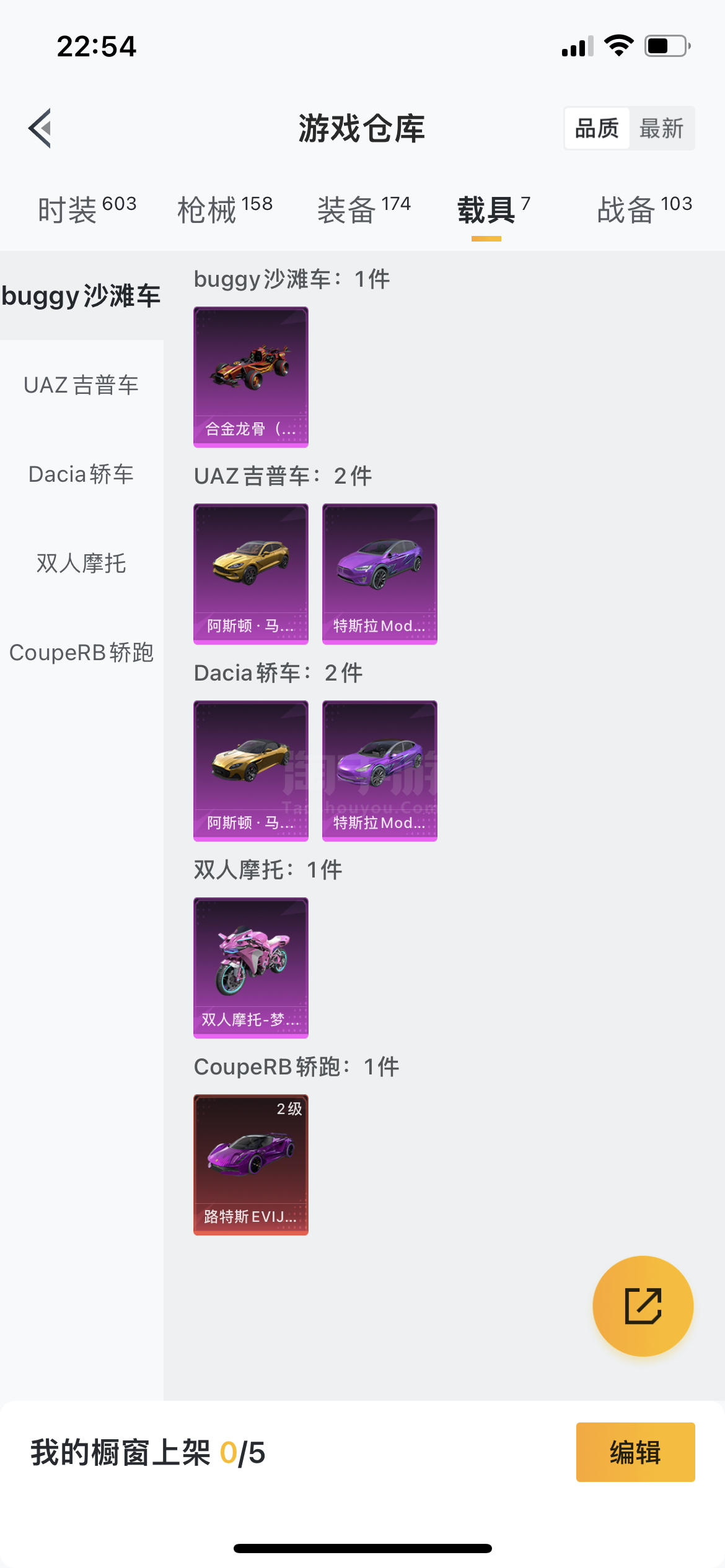
Task: Select CoupeRB轿跑 in the sidebar
Action: click(x=81, y=653)
